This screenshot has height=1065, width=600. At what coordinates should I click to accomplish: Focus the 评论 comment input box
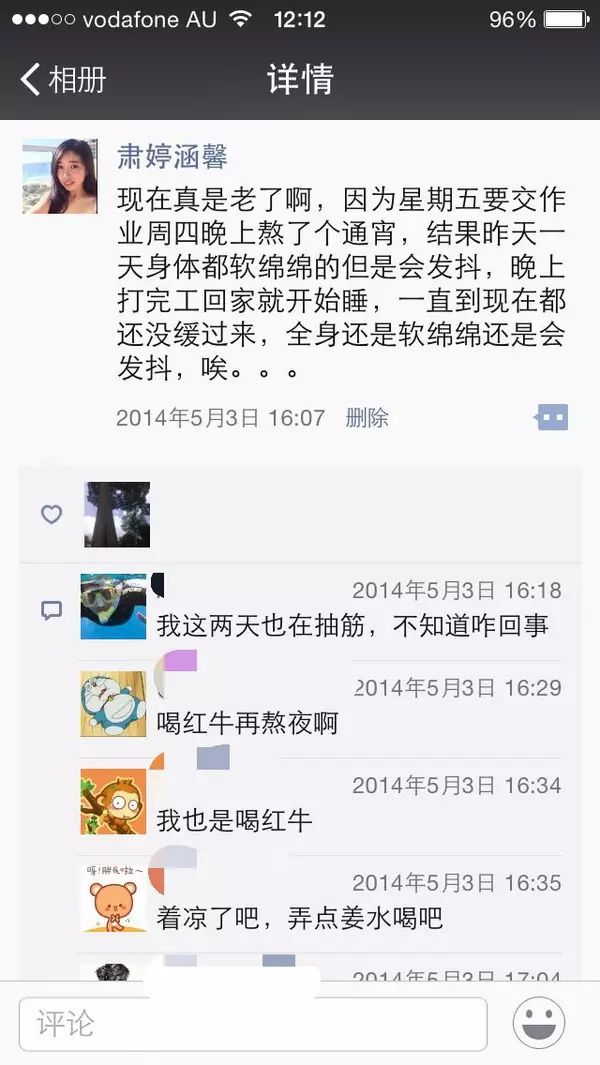(252, 1023)
